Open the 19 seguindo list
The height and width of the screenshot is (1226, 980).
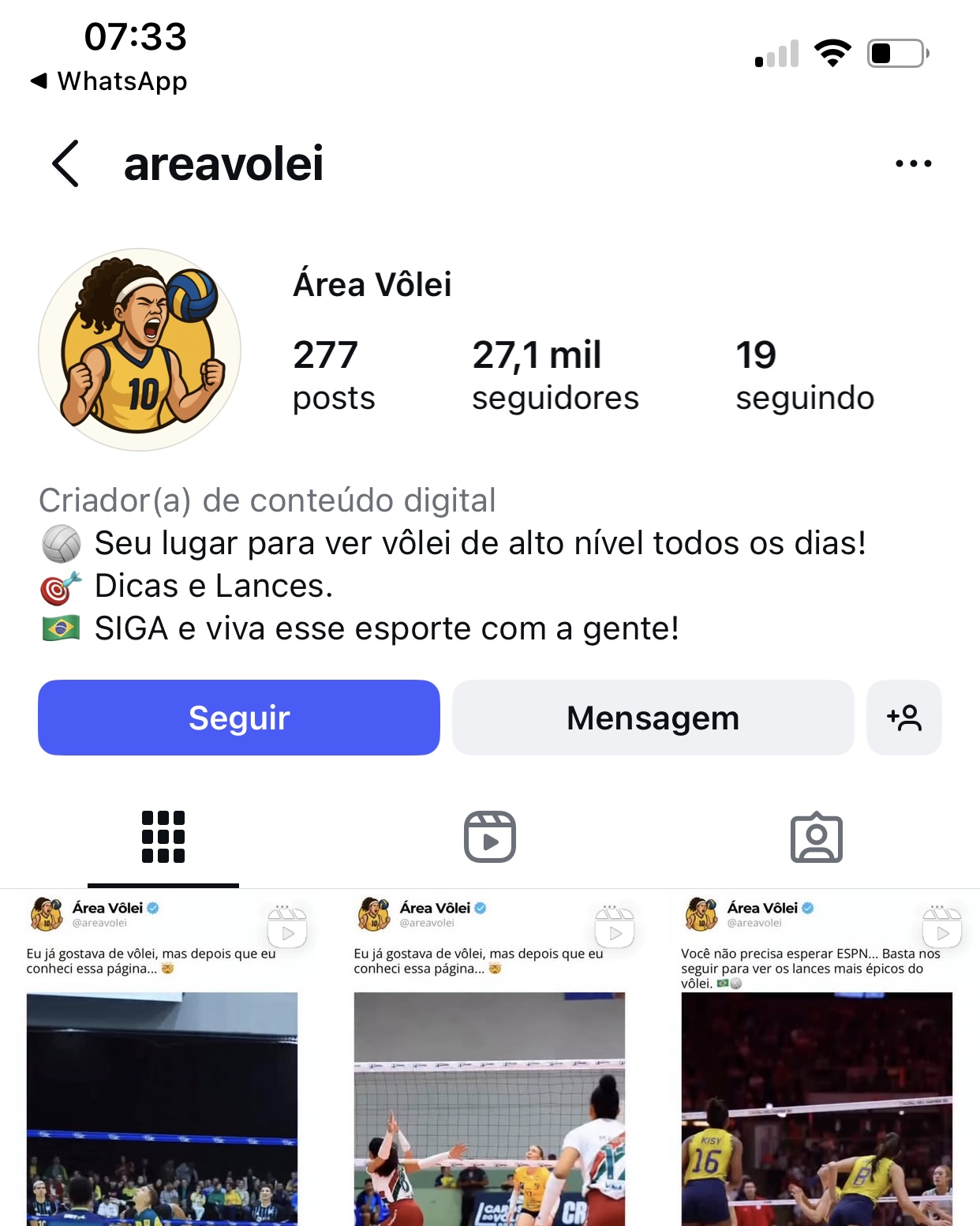[x=804, y=376]
